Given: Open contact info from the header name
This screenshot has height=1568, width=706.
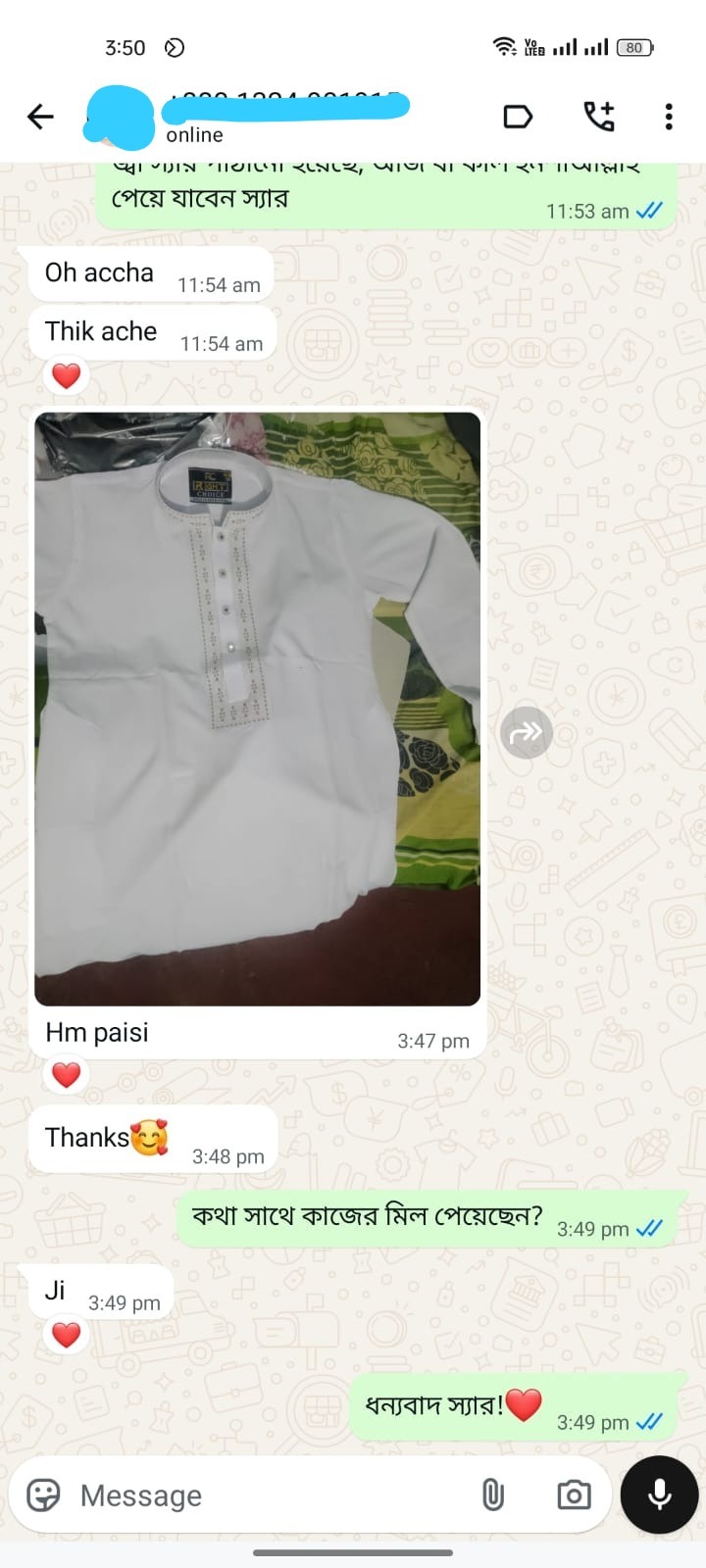Looking at the screenshot, I should click(x=284, y=116).
